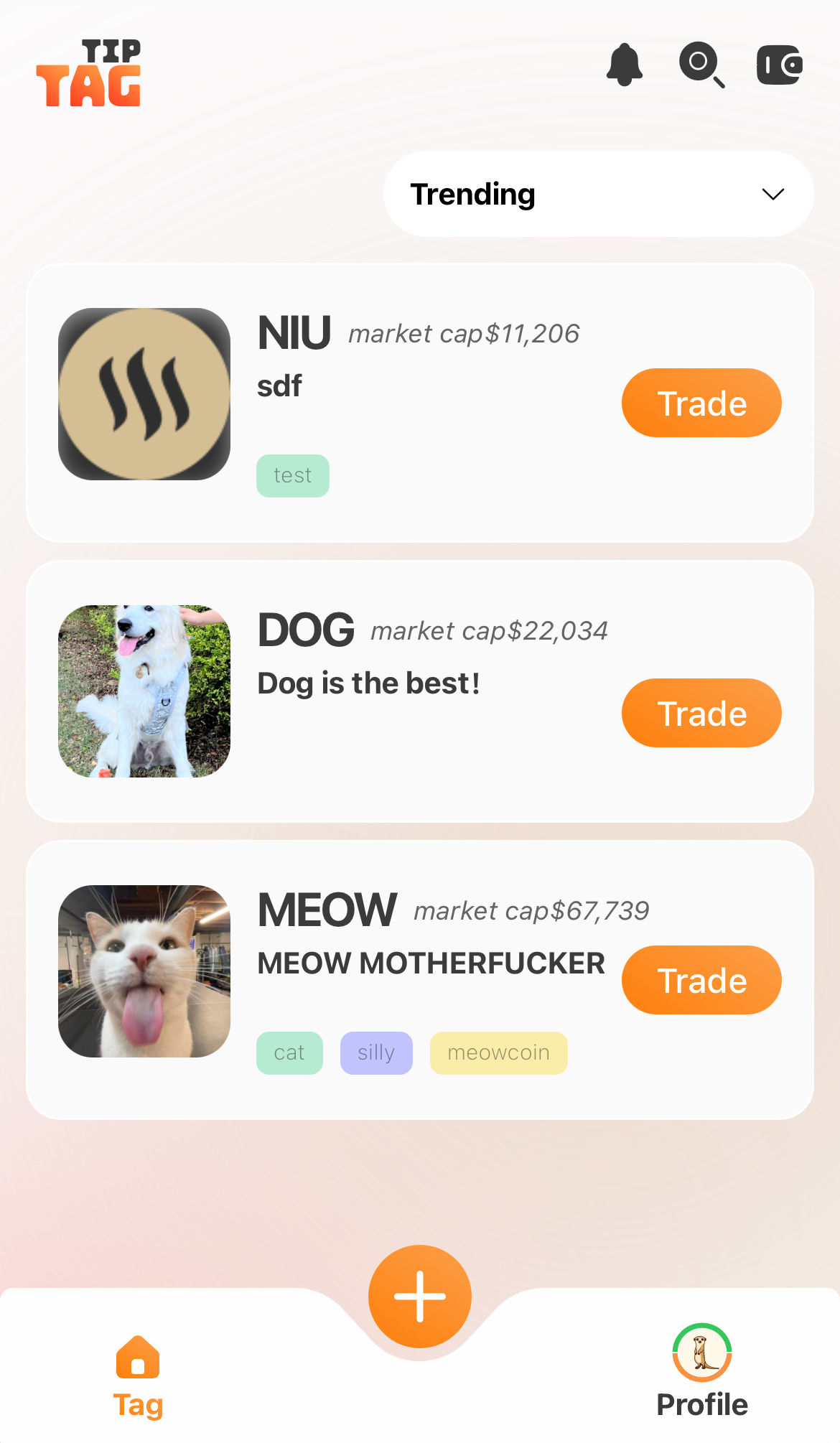840x1443 pixels.
Task: Select the silly tag chip
Action: coord(376,1052)
